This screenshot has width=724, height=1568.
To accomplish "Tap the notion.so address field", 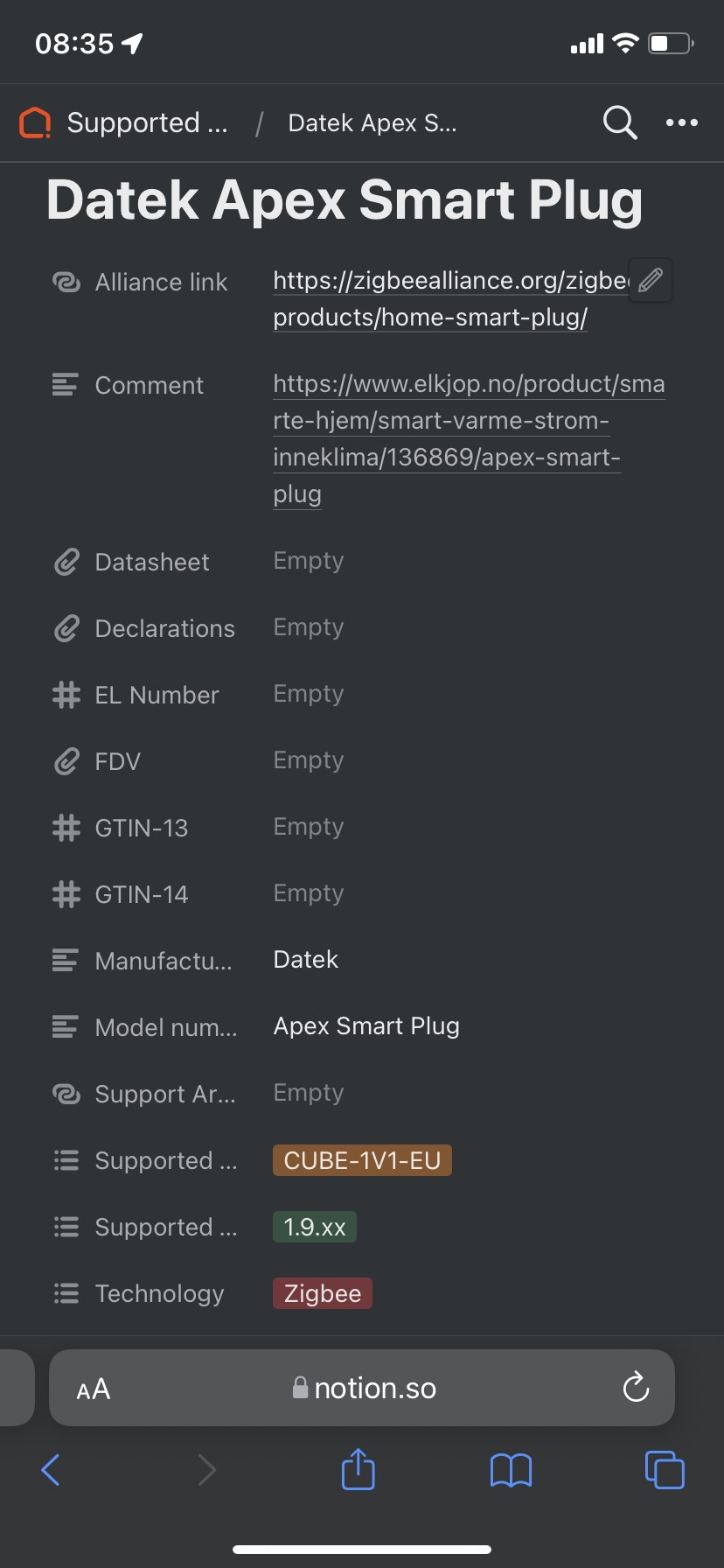I will (x=364, y=1389).
